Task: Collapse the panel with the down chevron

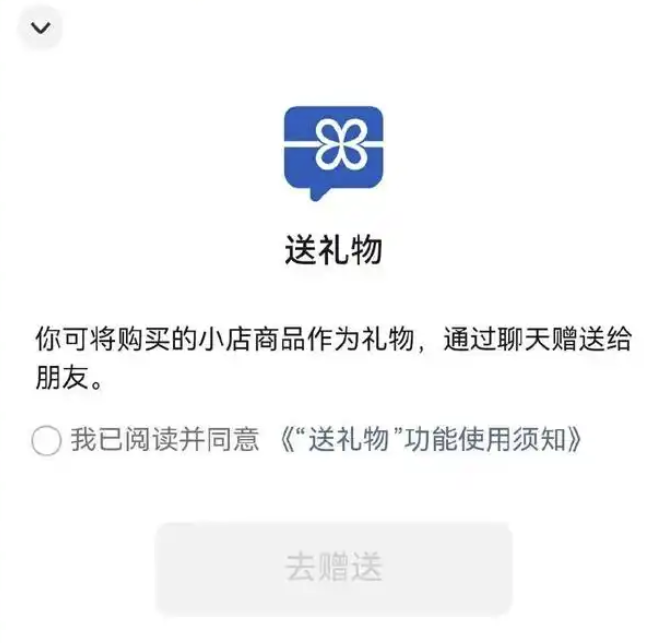Action: [40, 28]
